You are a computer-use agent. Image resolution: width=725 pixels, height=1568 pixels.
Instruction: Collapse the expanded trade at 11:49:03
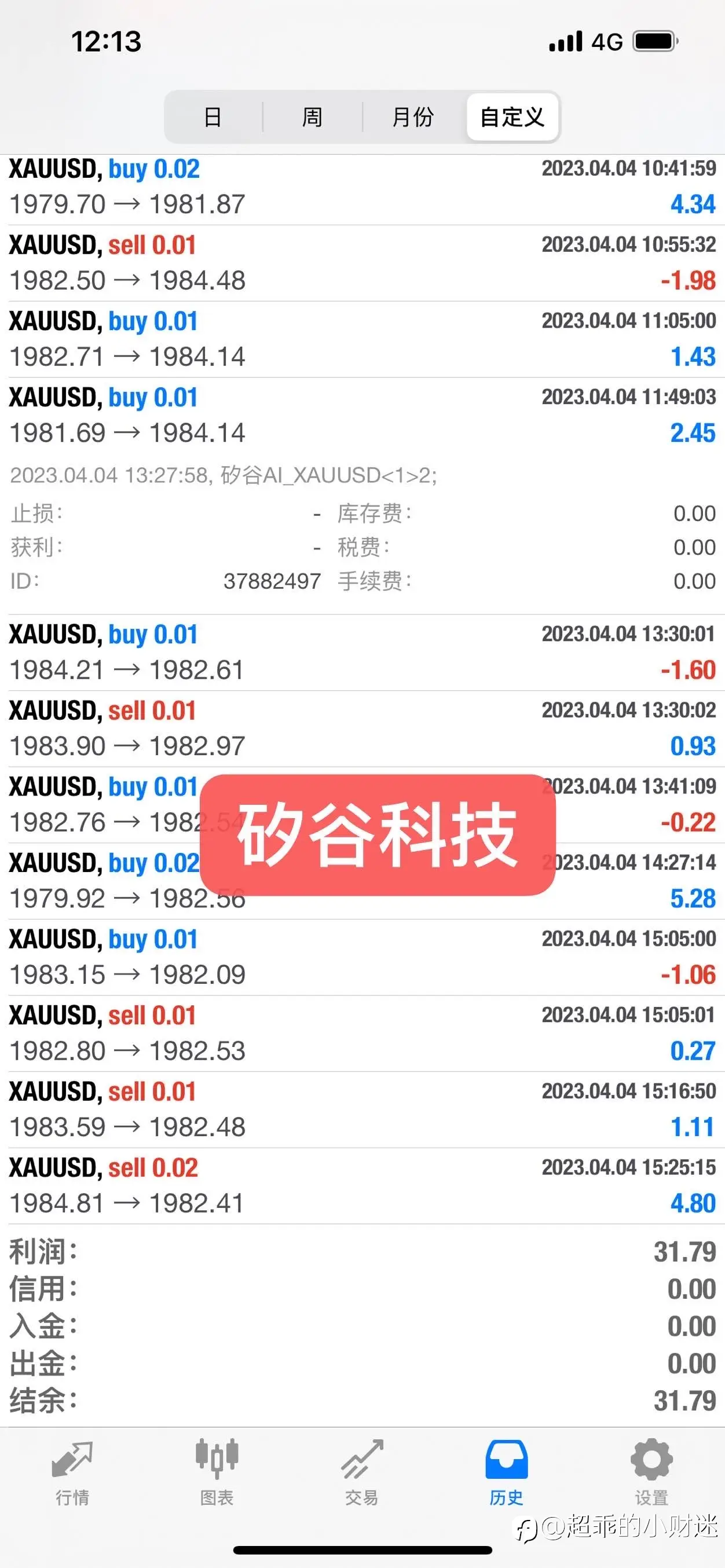point(362,416)
